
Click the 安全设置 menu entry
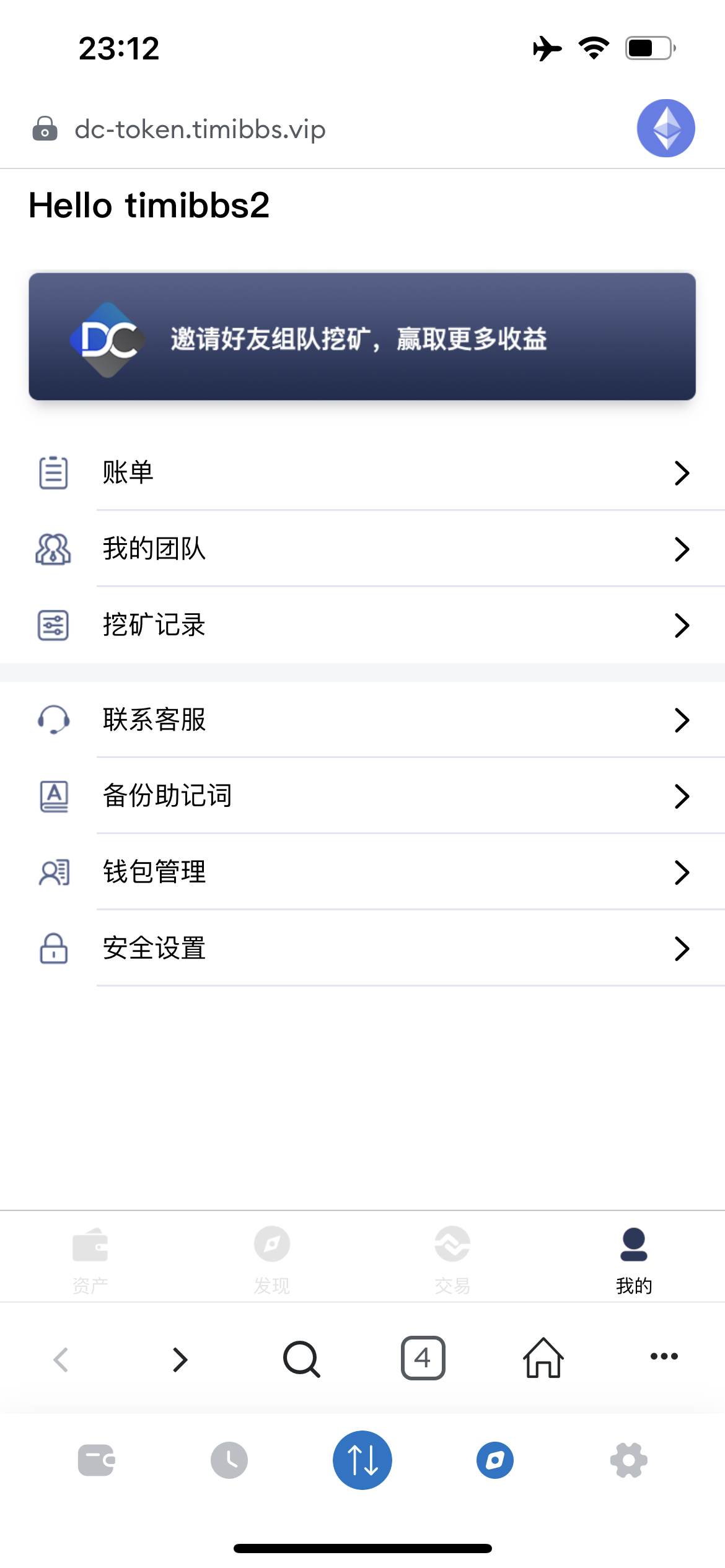click(x=154, y=948)
